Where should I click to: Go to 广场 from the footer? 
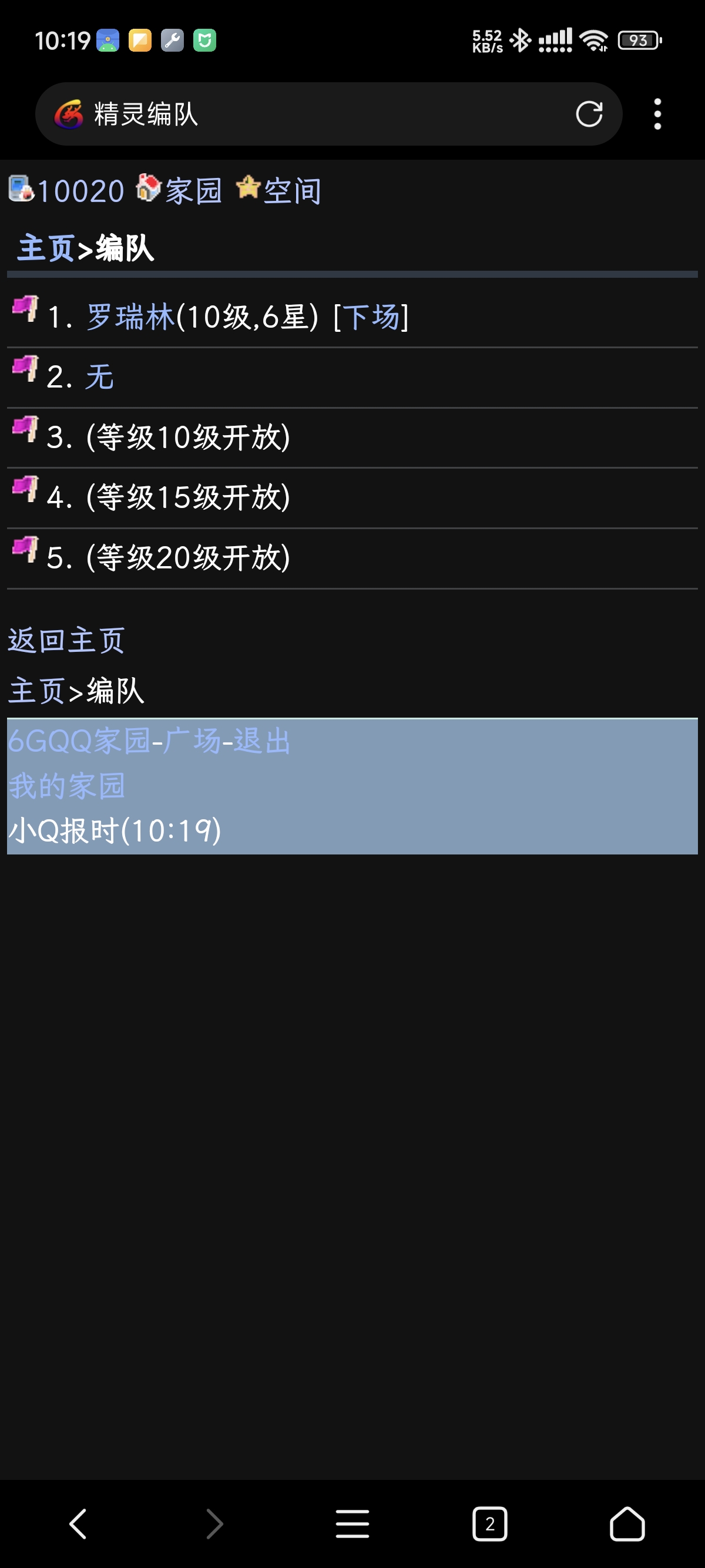[192, 741]
